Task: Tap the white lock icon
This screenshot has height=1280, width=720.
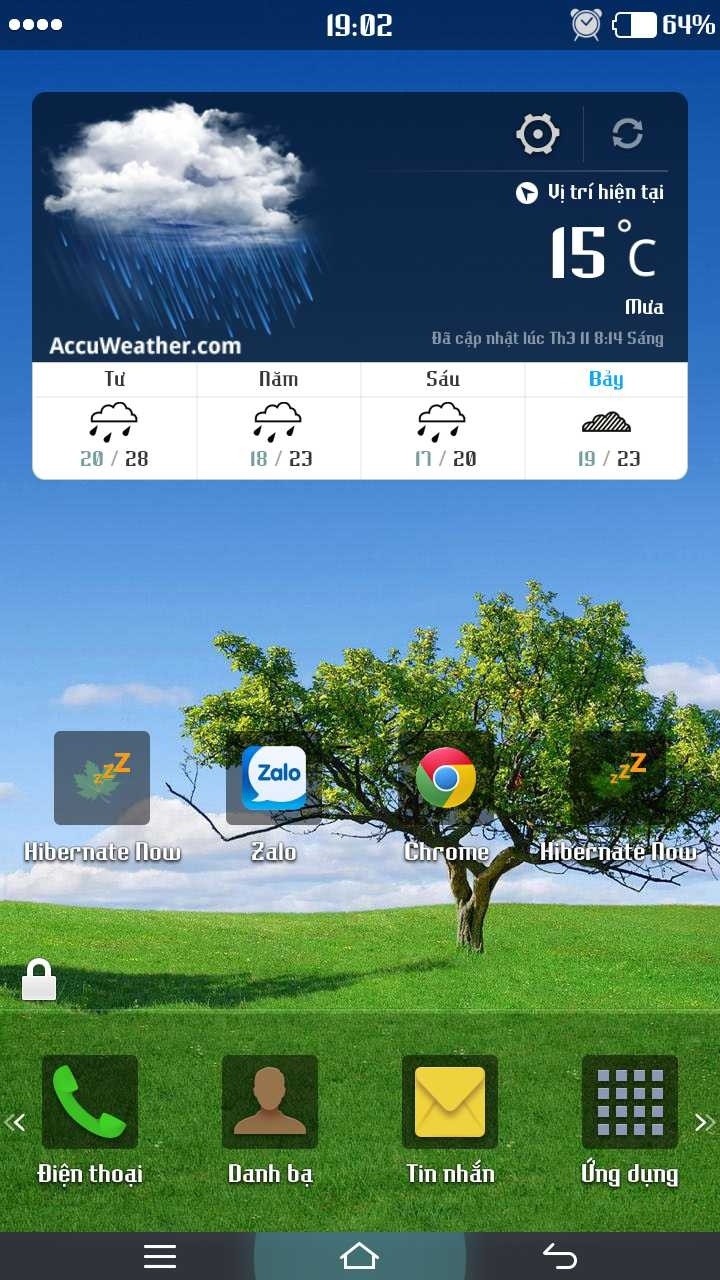Action: point(39,980)
